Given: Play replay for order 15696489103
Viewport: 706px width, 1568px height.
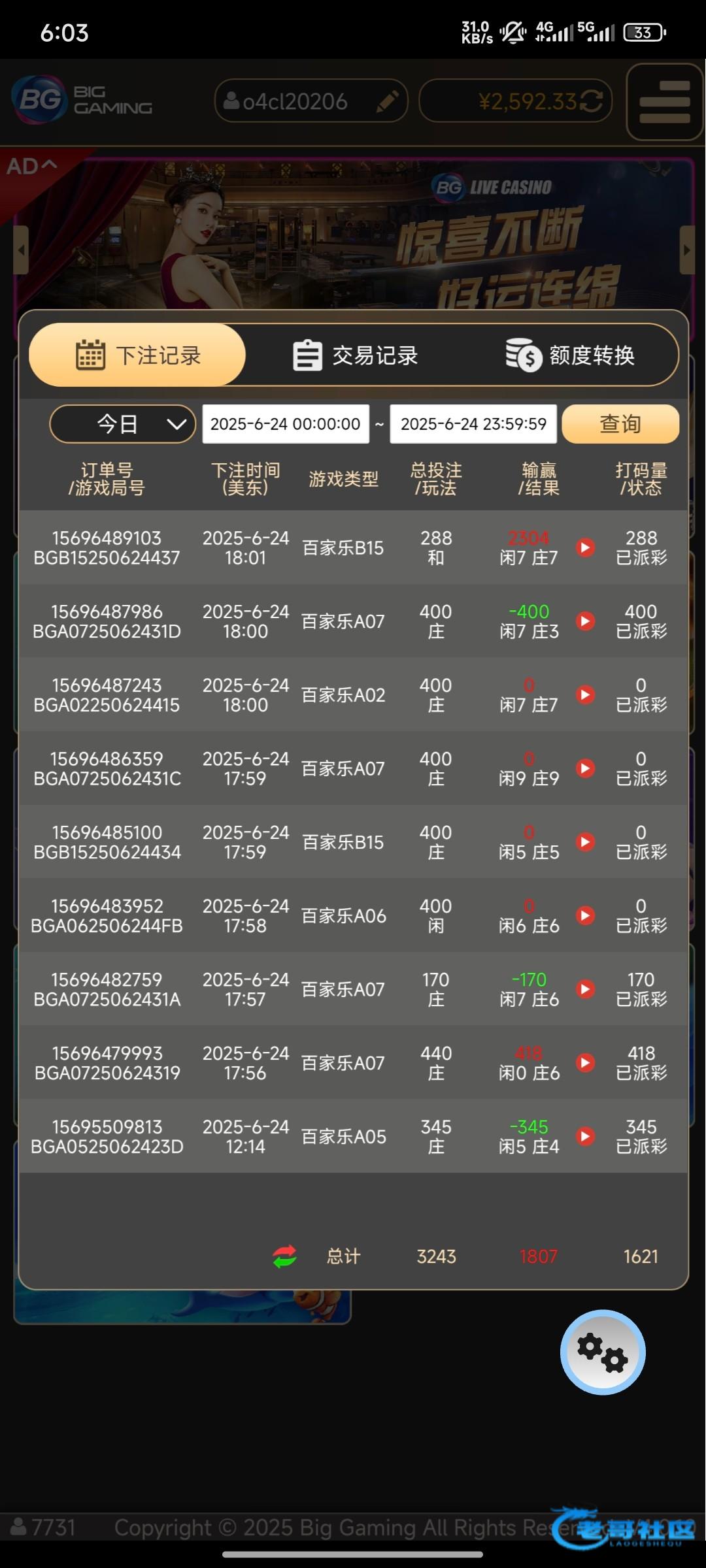Looking at the screenshot, I should (x=586, y=547).
